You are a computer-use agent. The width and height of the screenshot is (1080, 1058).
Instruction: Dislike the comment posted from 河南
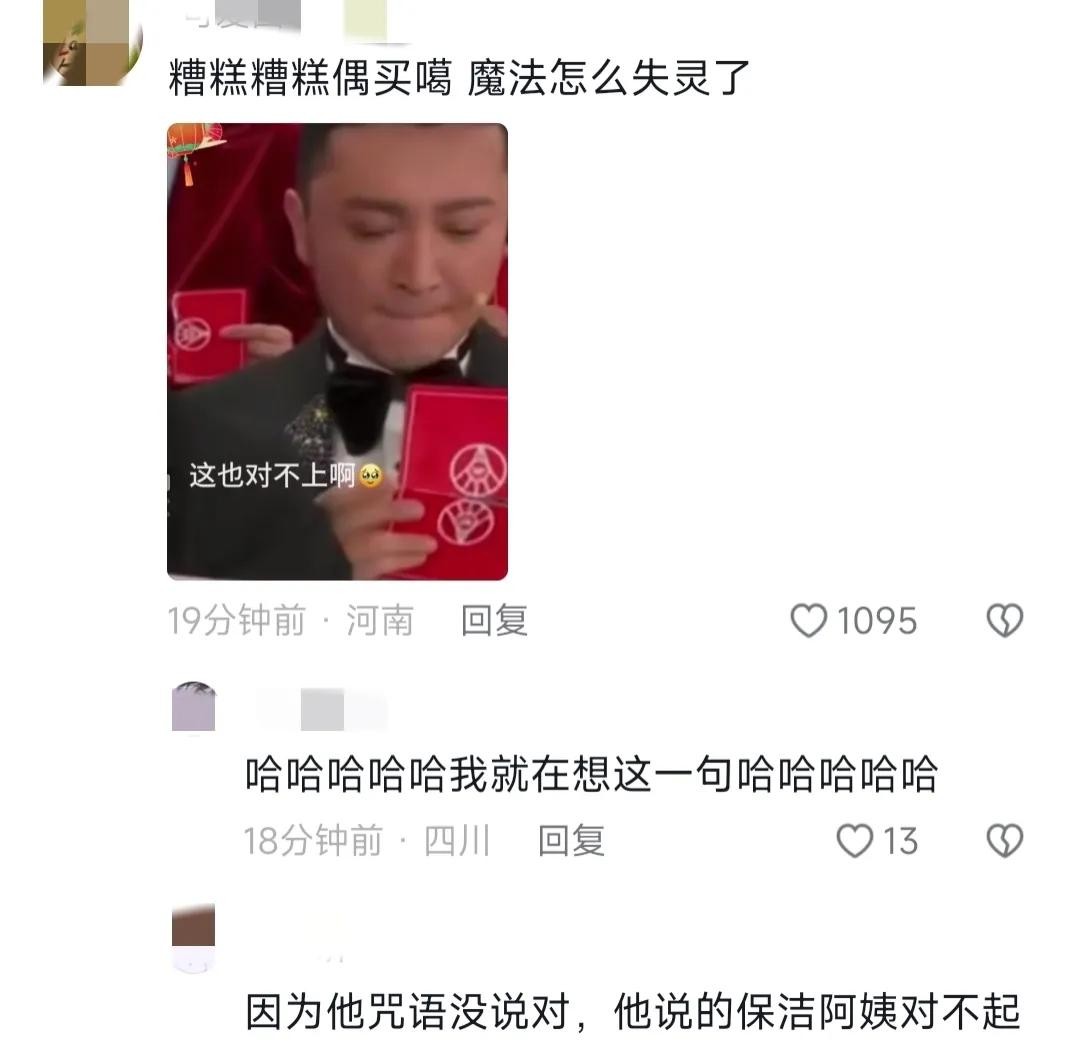coord(1004,622)
